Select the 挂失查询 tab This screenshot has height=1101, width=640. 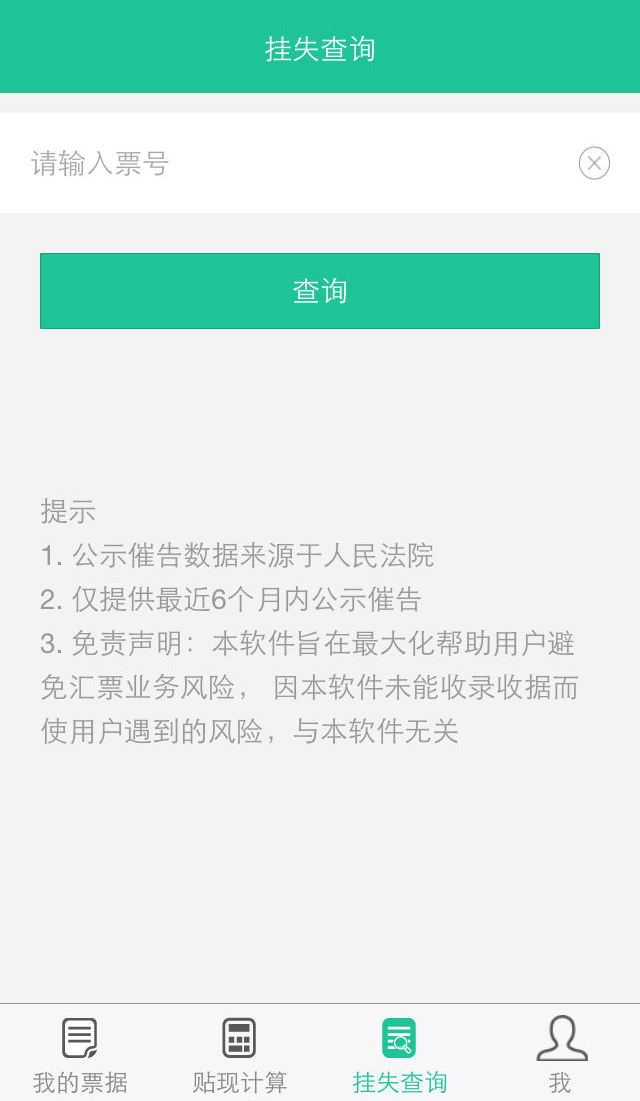point(400,1054)
